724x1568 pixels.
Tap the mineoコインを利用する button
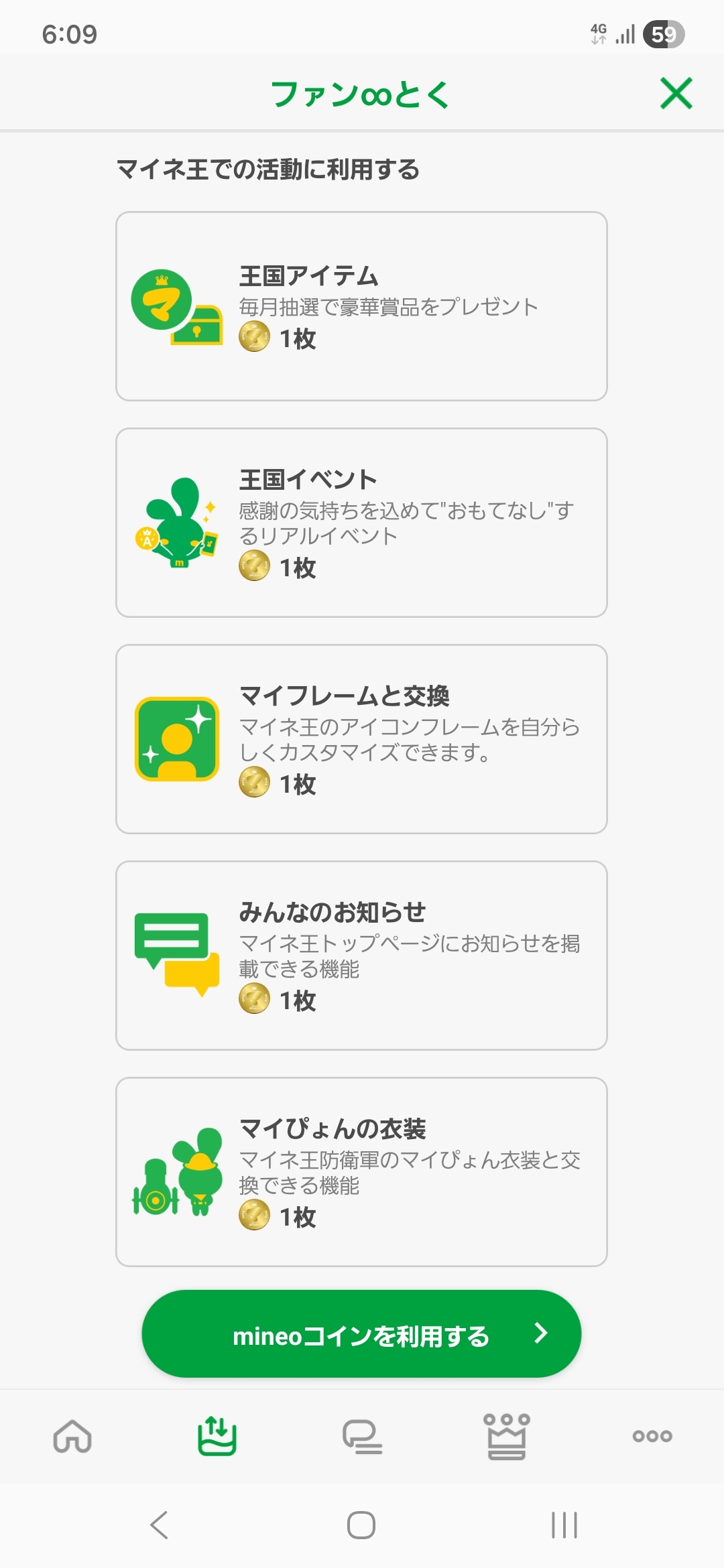361,1334
